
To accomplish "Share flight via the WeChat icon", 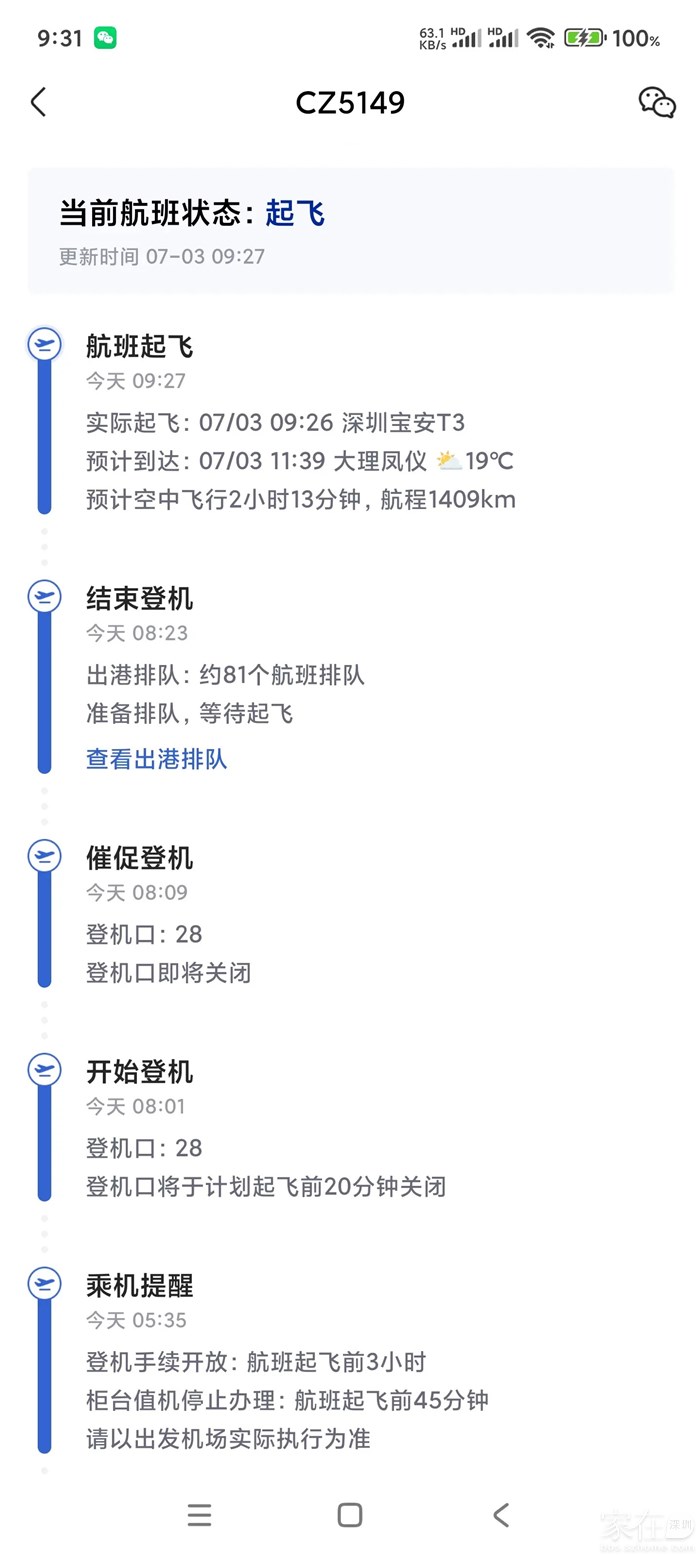I will pos(657,102).
